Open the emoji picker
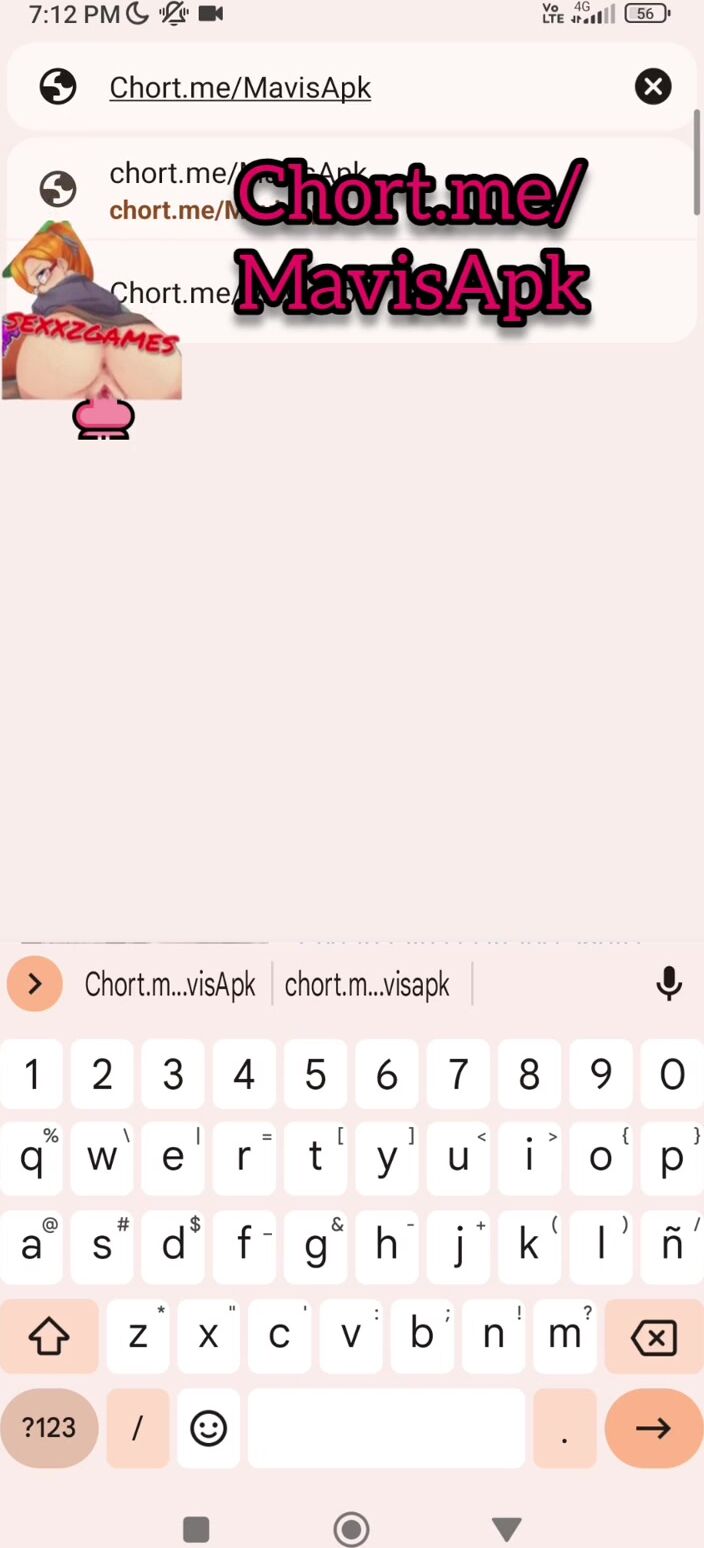The image size is (704, 1548). pos(208,1427)
